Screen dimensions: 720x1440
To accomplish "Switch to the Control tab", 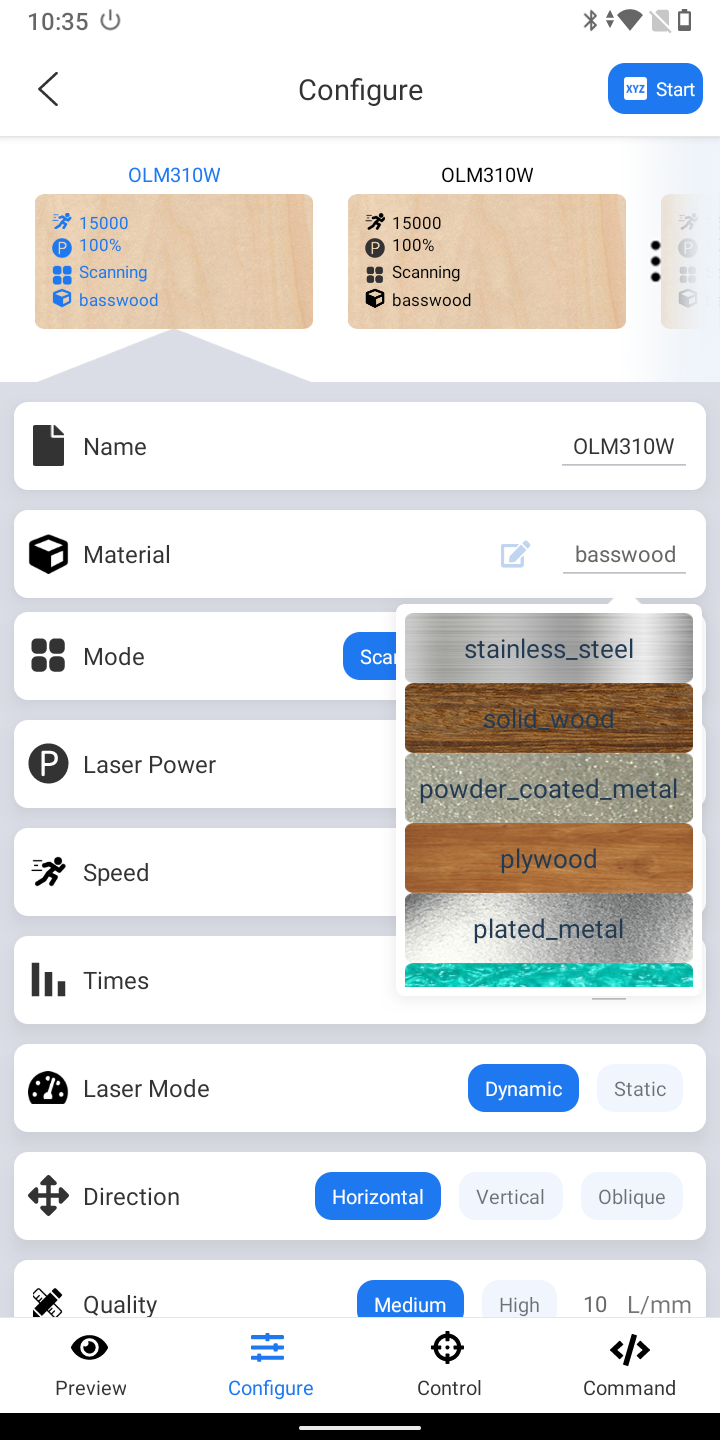I will coord(449,1365).
